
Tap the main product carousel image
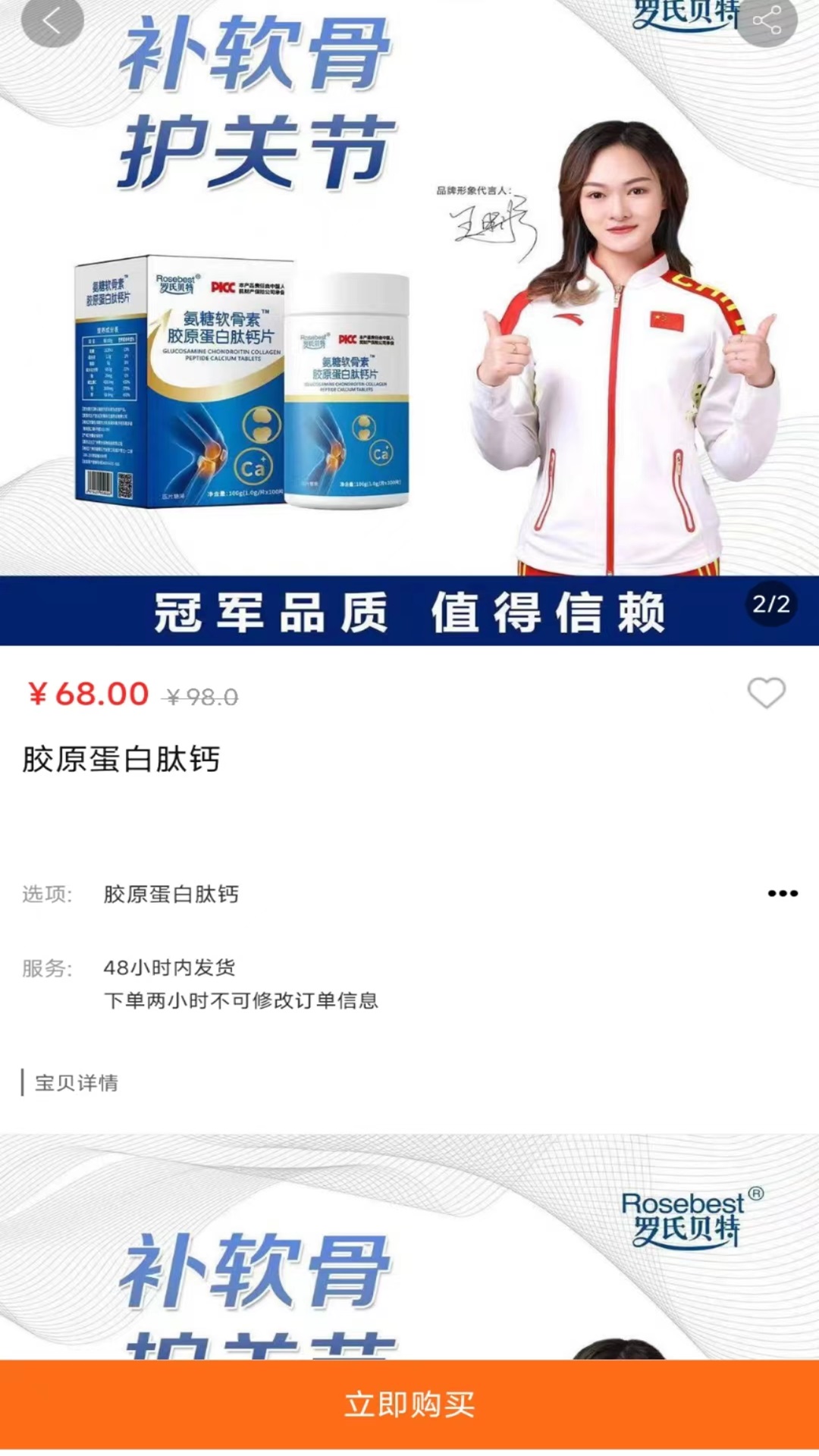pyautogui.click(x=409, y=303)
